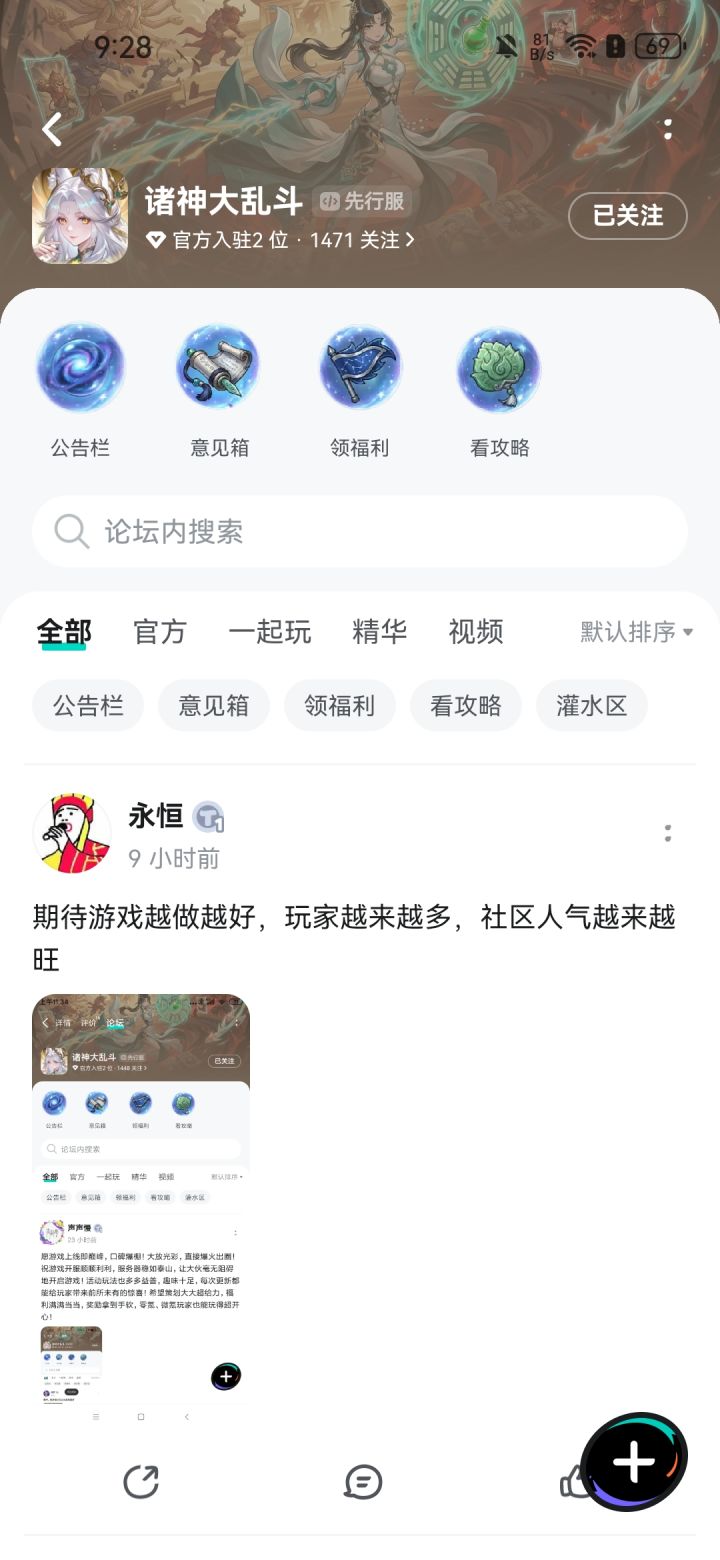Expand the 默认排序 sort dropdown
Screen dimensions: 720x1560
637,632
